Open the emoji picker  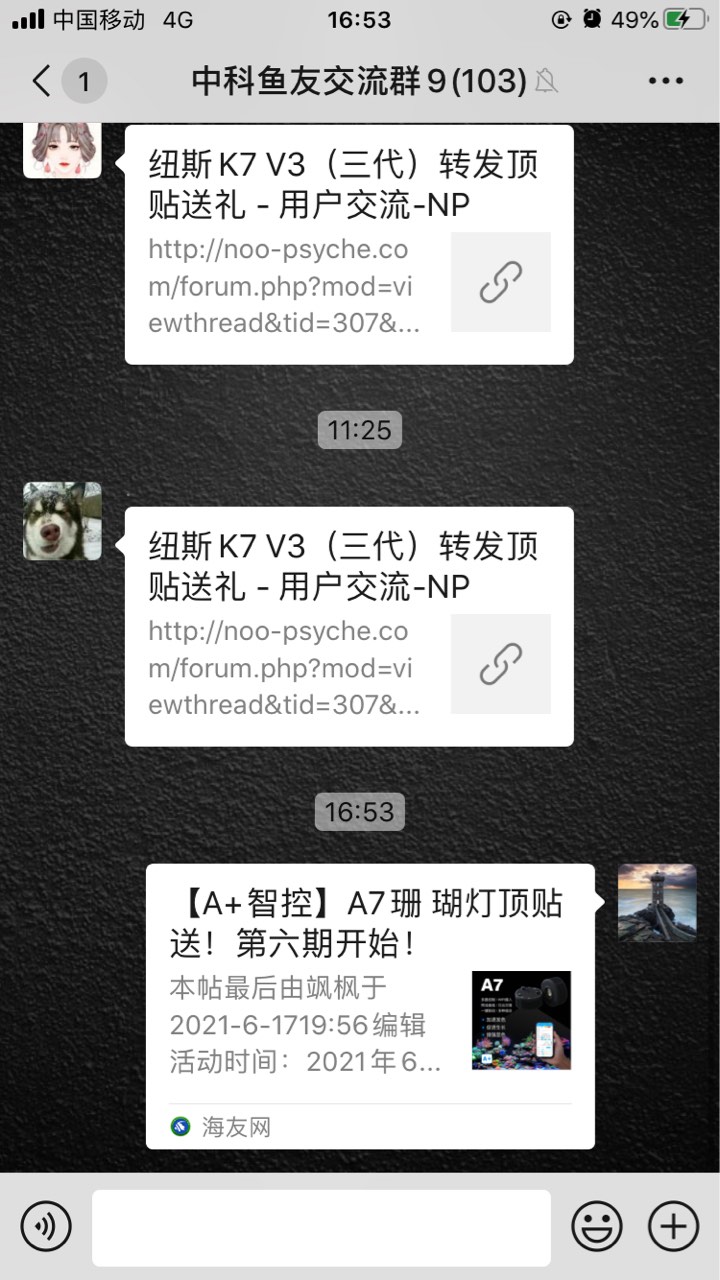pyautogui.click(x=596, y=1226)
